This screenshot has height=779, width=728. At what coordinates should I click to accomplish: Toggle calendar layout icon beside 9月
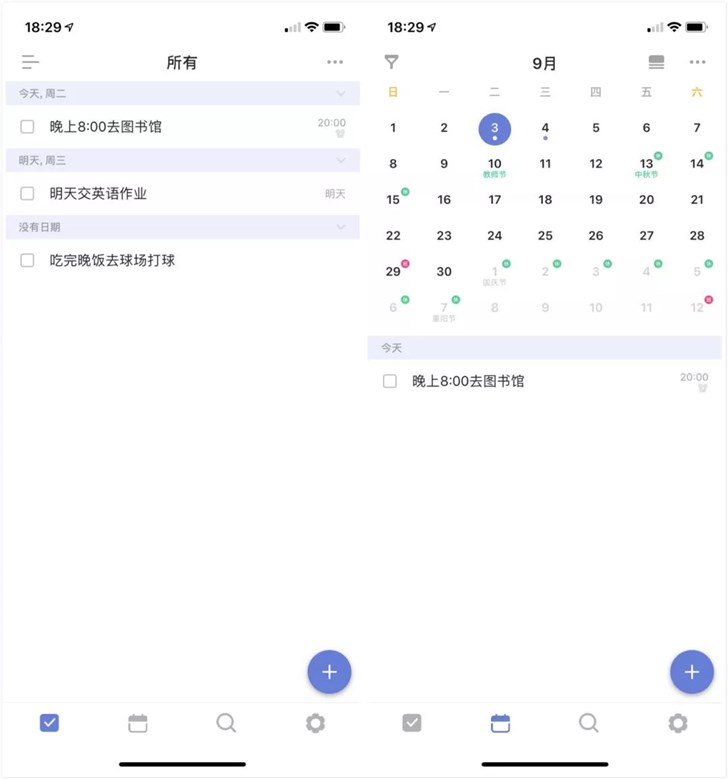[656, 63]
